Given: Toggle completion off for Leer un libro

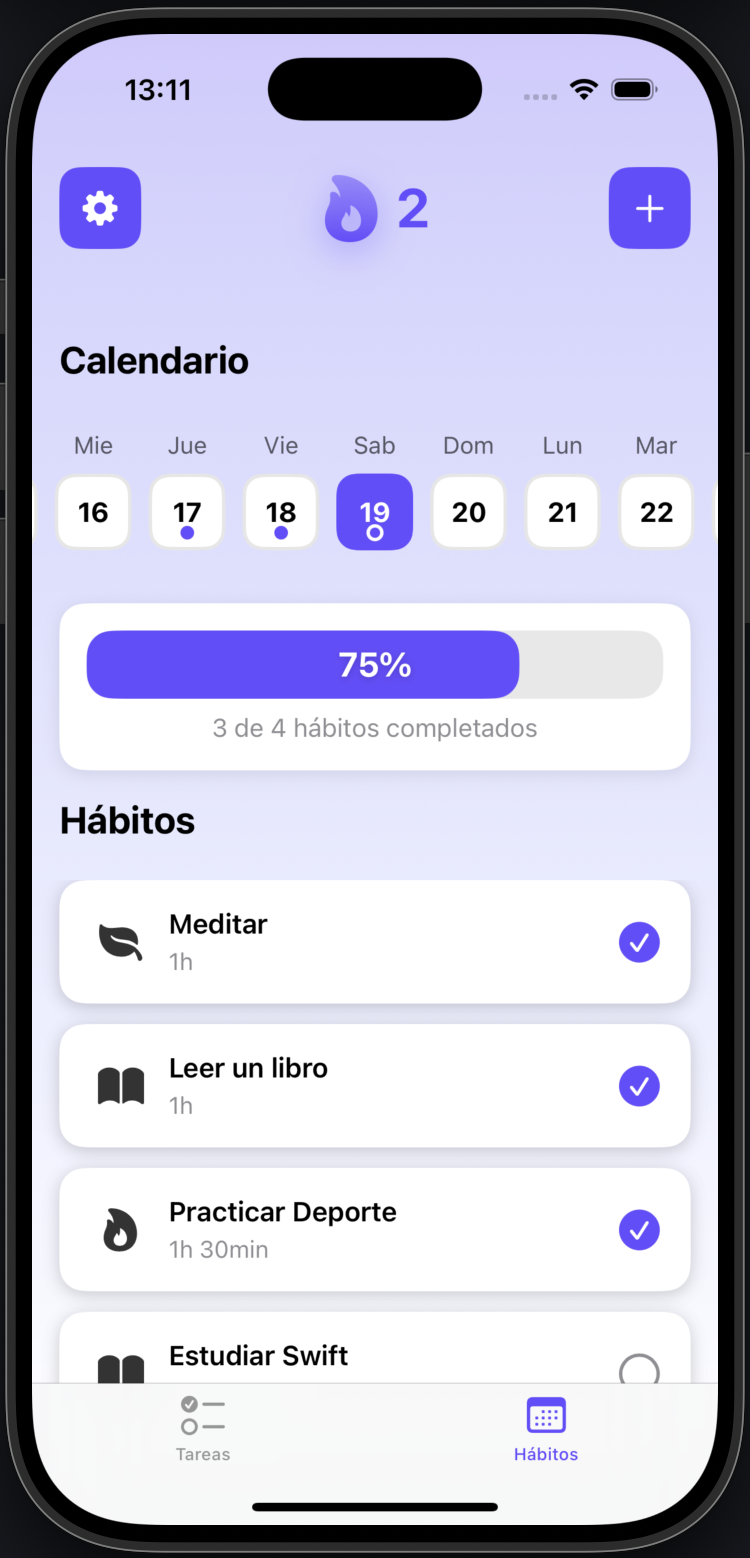Looking at the screenshot, I should [x=639, y=1085].
